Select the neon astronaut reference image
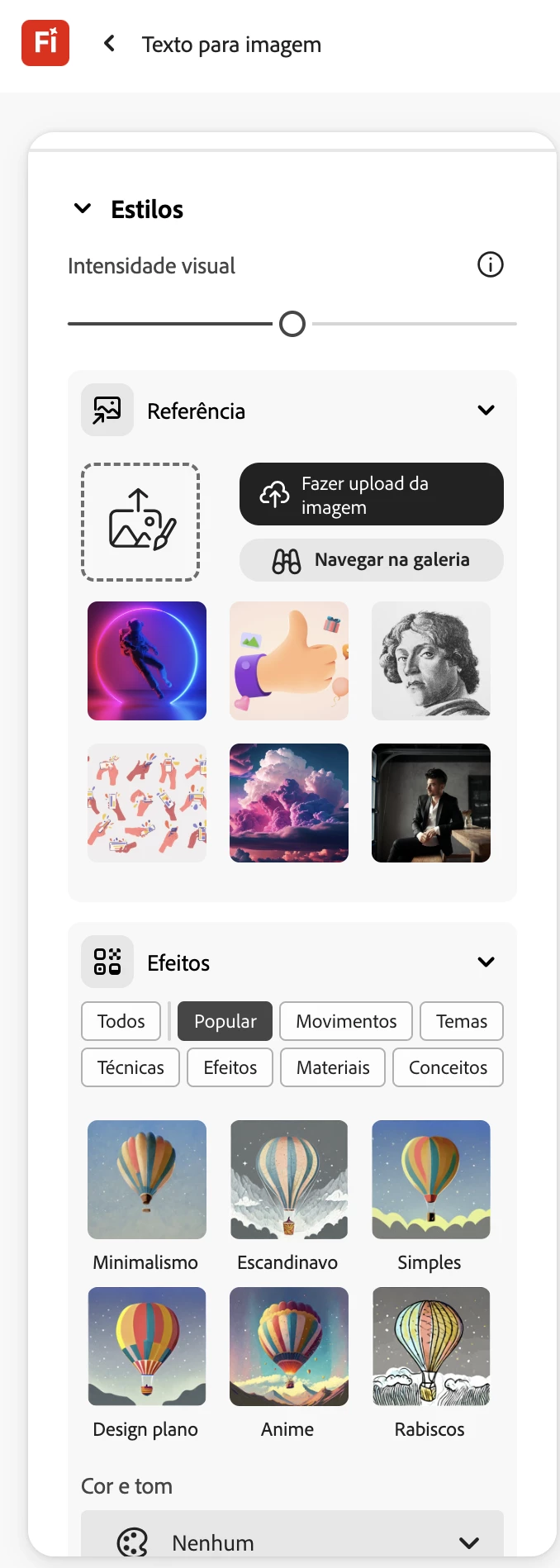560x1568 pixels. click(147, 661)
